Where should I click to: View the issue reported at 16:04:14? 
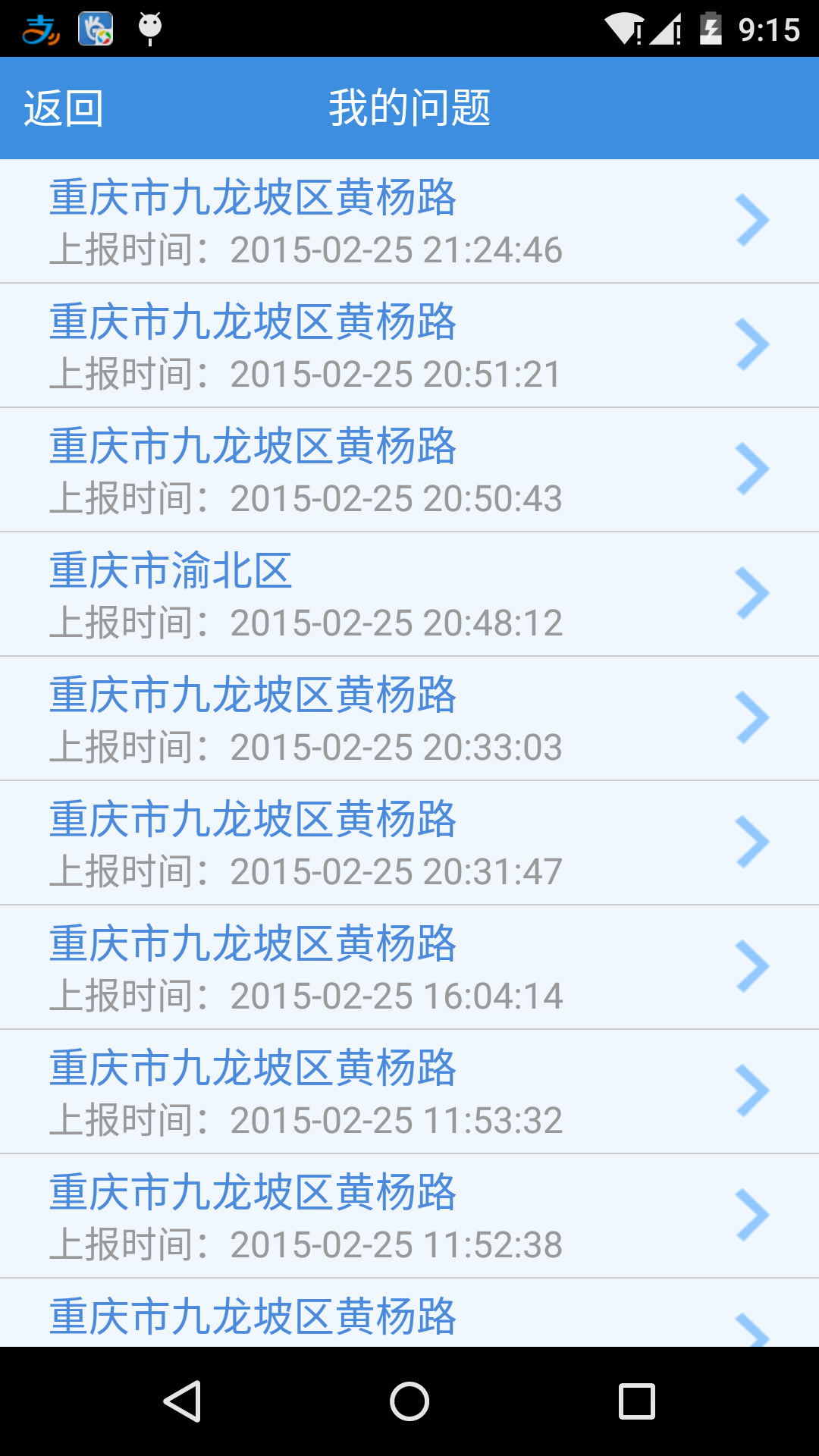tap(409, 968)
